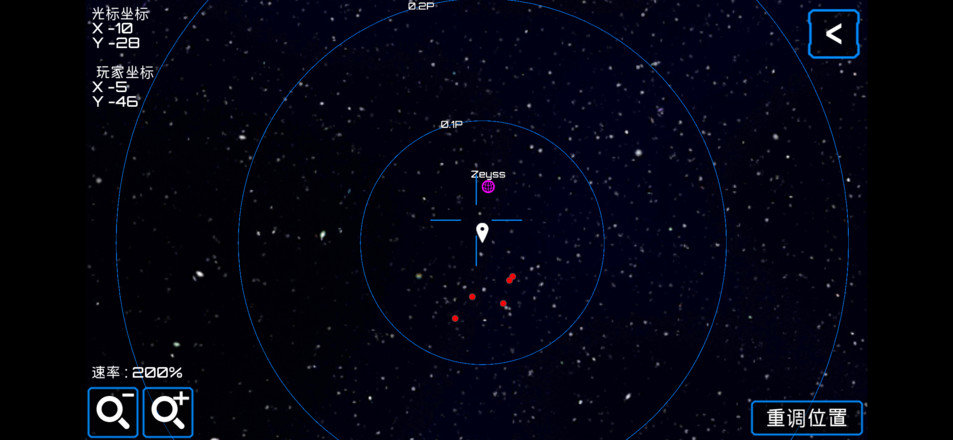Tap the back arrow button
The width and height of the screenshot is (953, 440).
(833, 34)
